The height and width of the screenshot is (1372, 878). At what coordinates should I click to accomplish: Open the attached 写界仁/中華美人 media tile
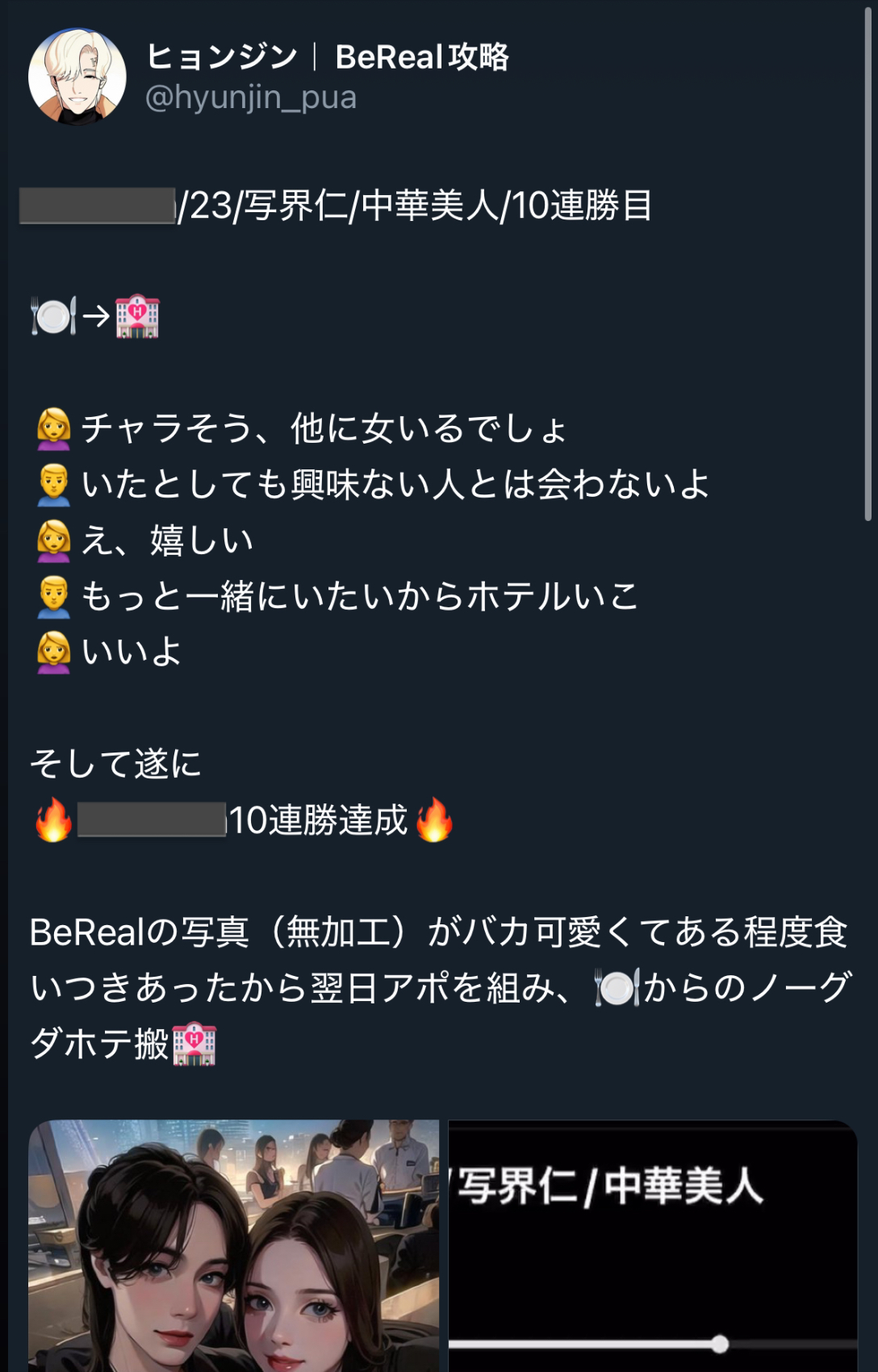pos(652,1245)
